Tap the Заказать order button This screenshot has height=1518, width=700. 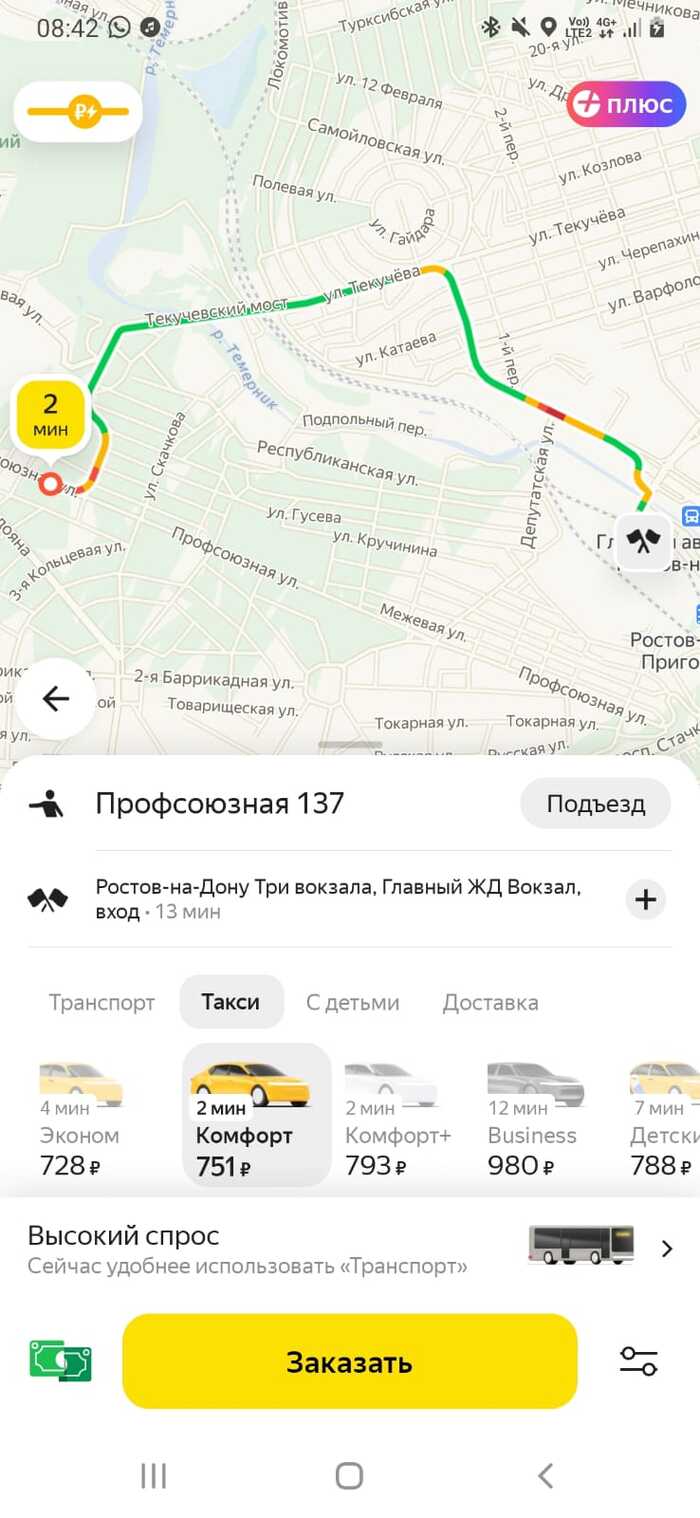(349, 1361)
